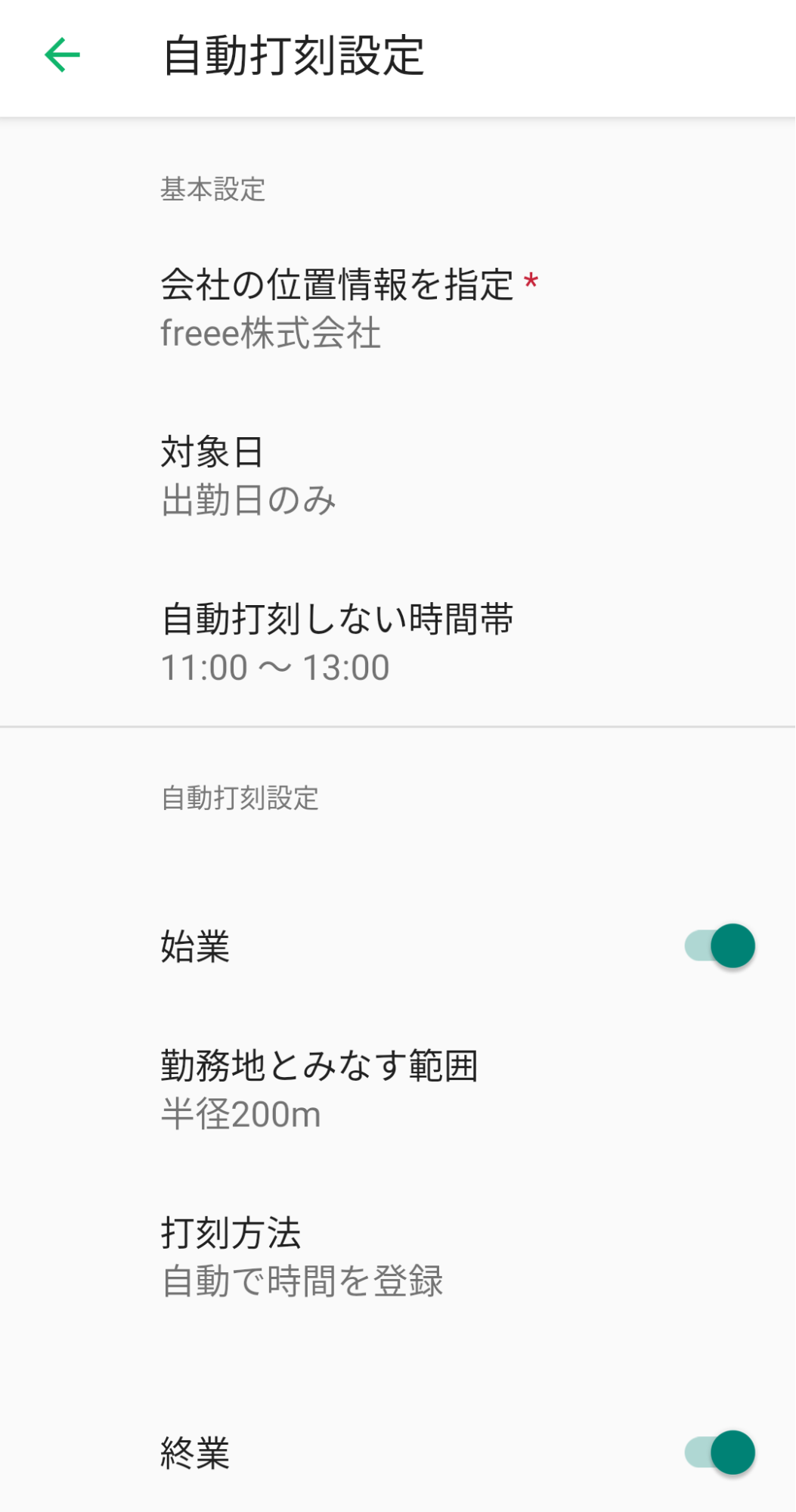
Task: Open the 打刻方法 clock-in method setting
Action: point(231,1231)
